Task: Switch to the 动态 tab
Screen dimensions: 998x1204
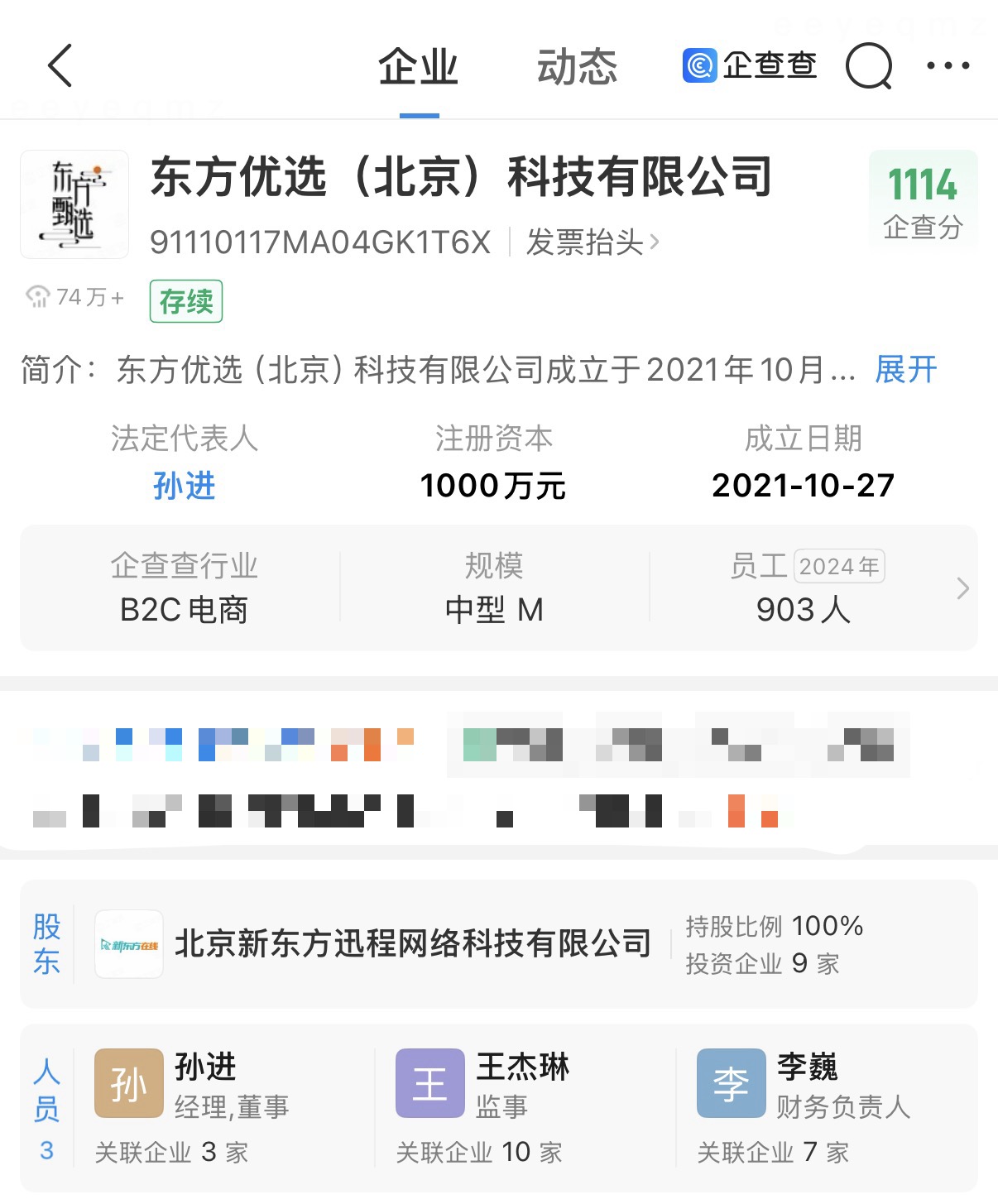Action: tap(577, 67)
